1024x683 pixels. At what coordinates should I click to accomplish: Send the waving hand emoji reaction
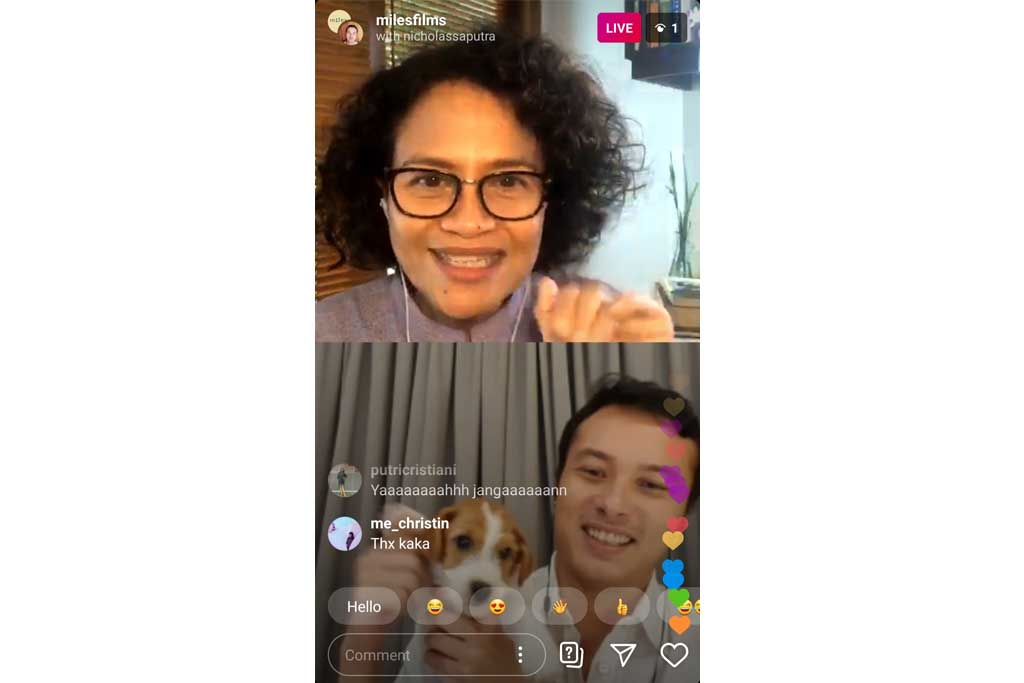click(559, 606)
